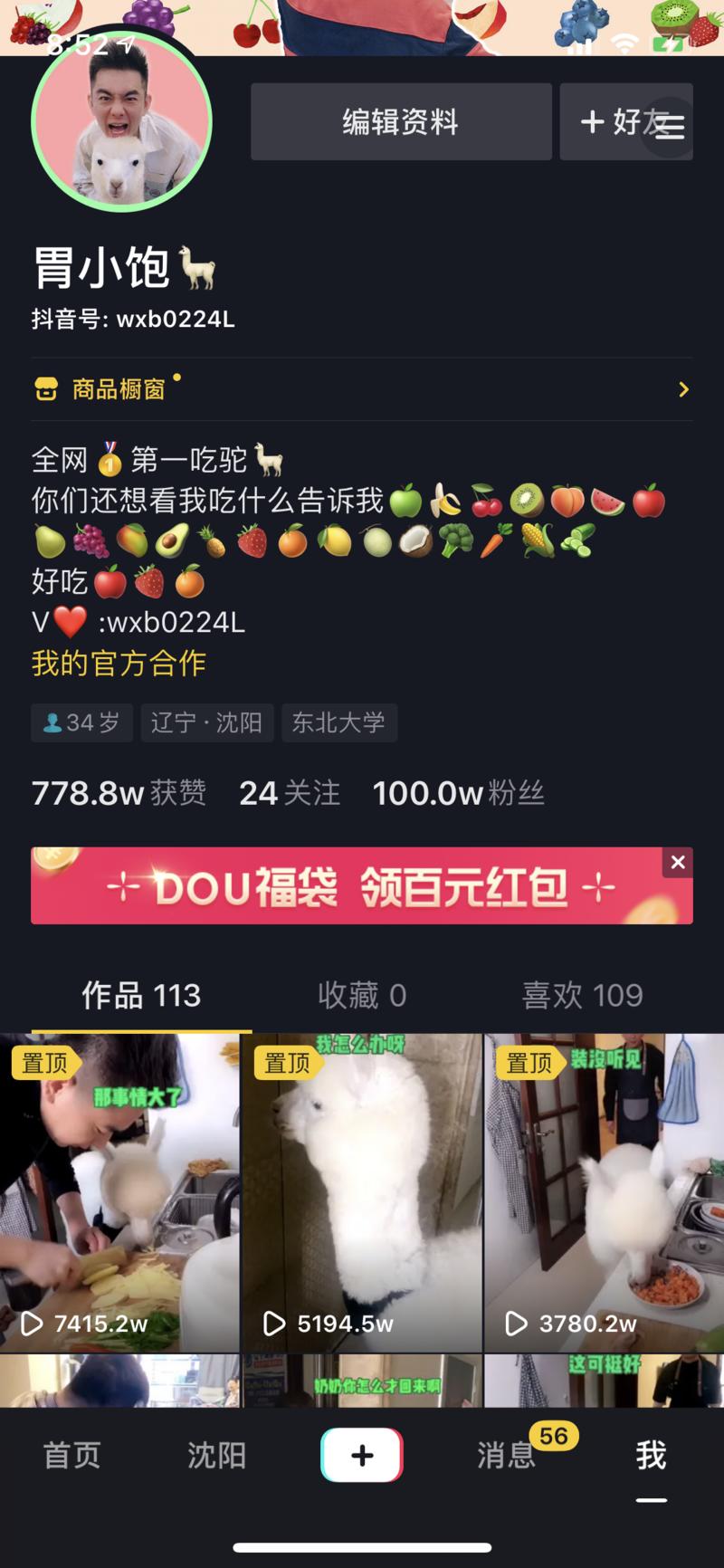Image resolution: width=724 pixels, height=1568 pixels.
Task: Go to the 首页 home tab
Action: point(72,1455)
